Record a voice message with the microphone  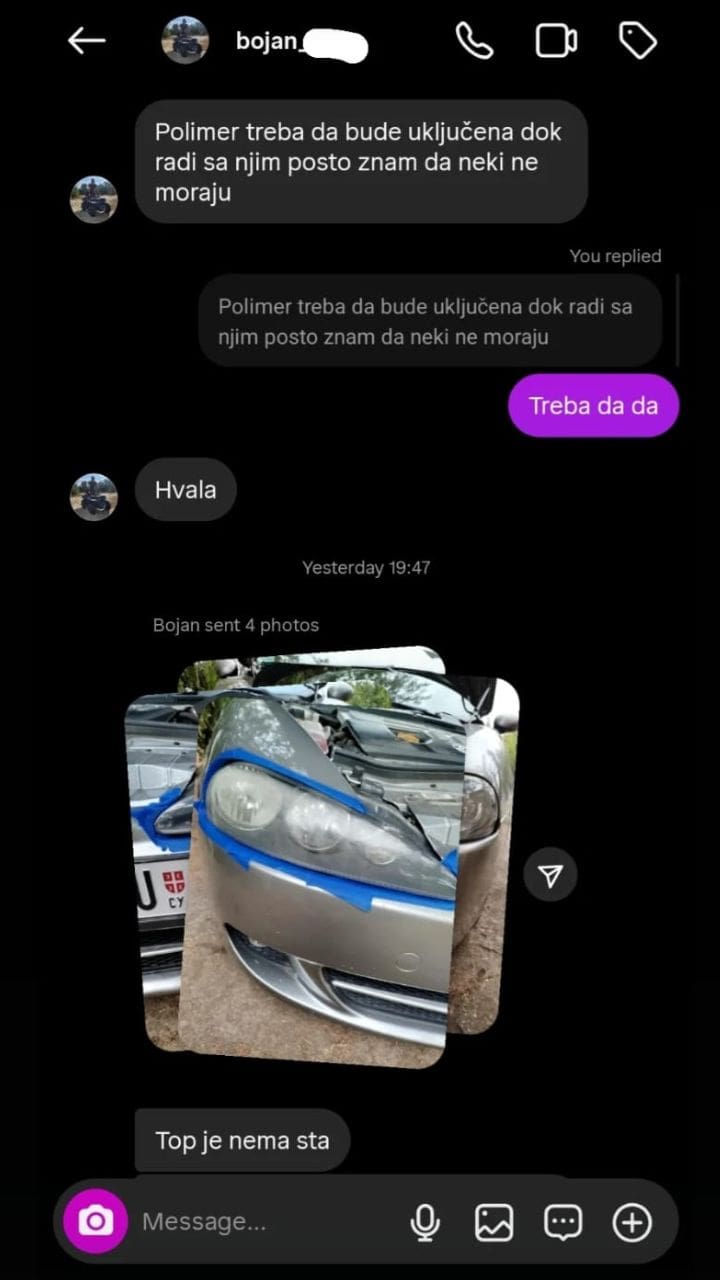pyautogui.click(x=425, y=1222)
